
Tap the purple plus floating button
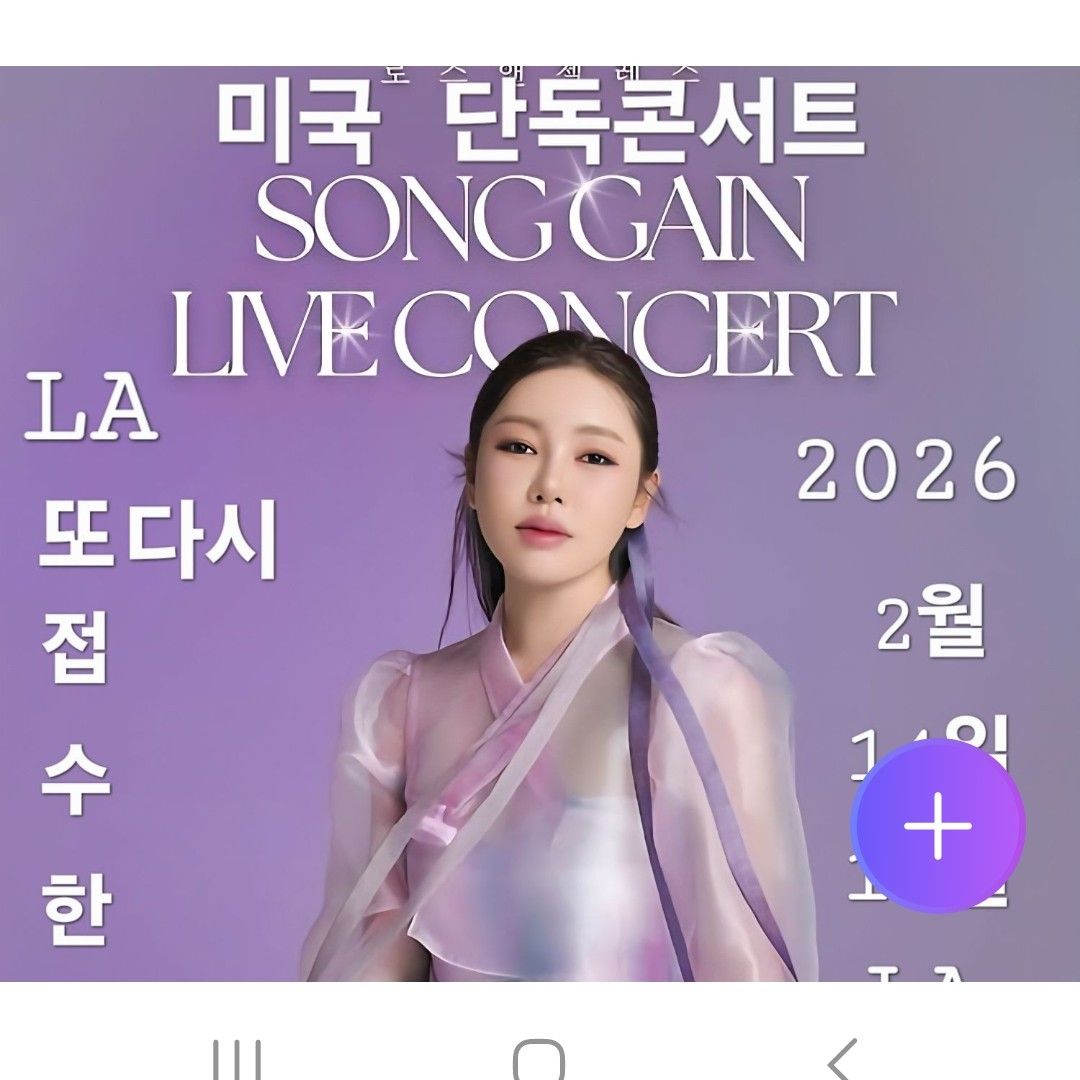pyautogui.click(x=937, y=826)
